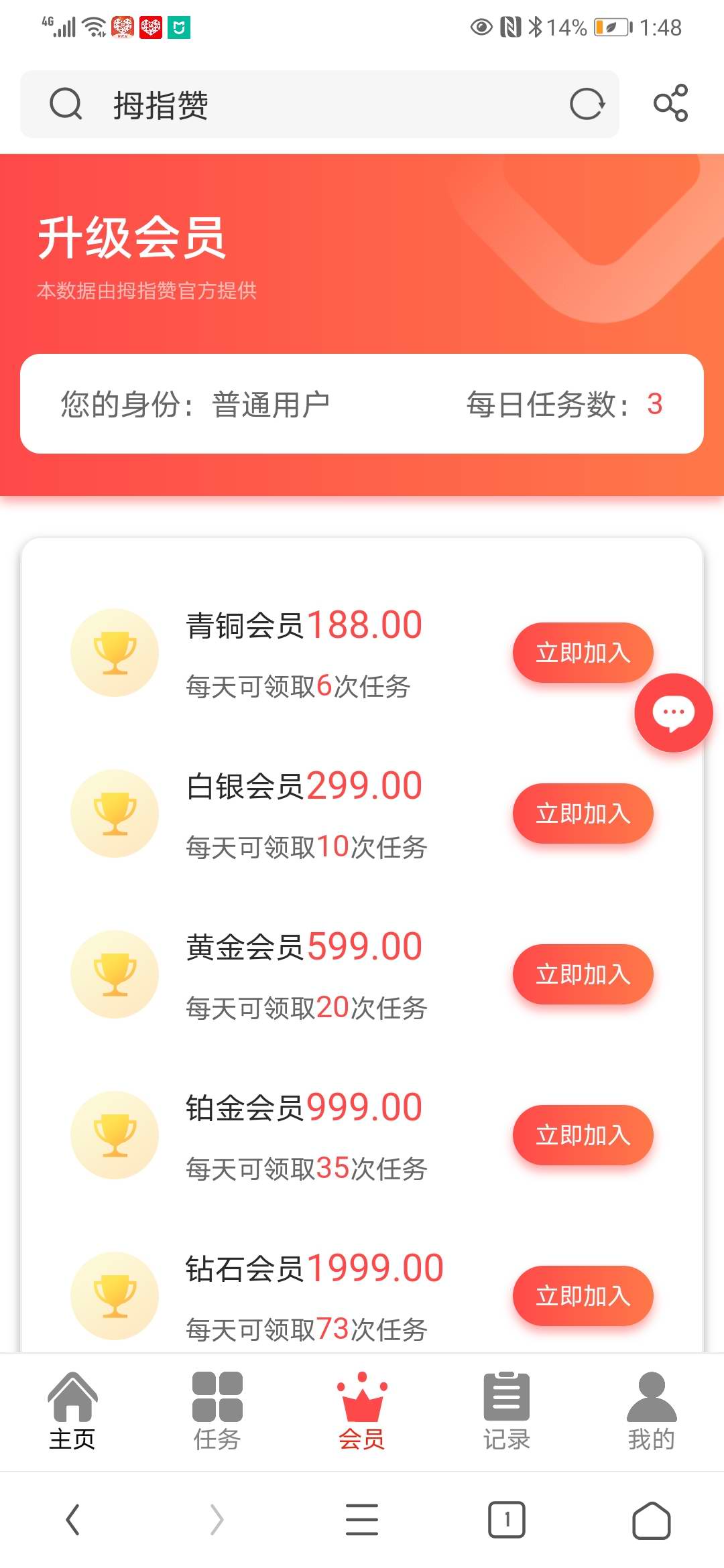This screenshot has height=1568, width=724.
Task: Open the floating chat support bubble
Action: pyautogui.click(x=674, y=712)
